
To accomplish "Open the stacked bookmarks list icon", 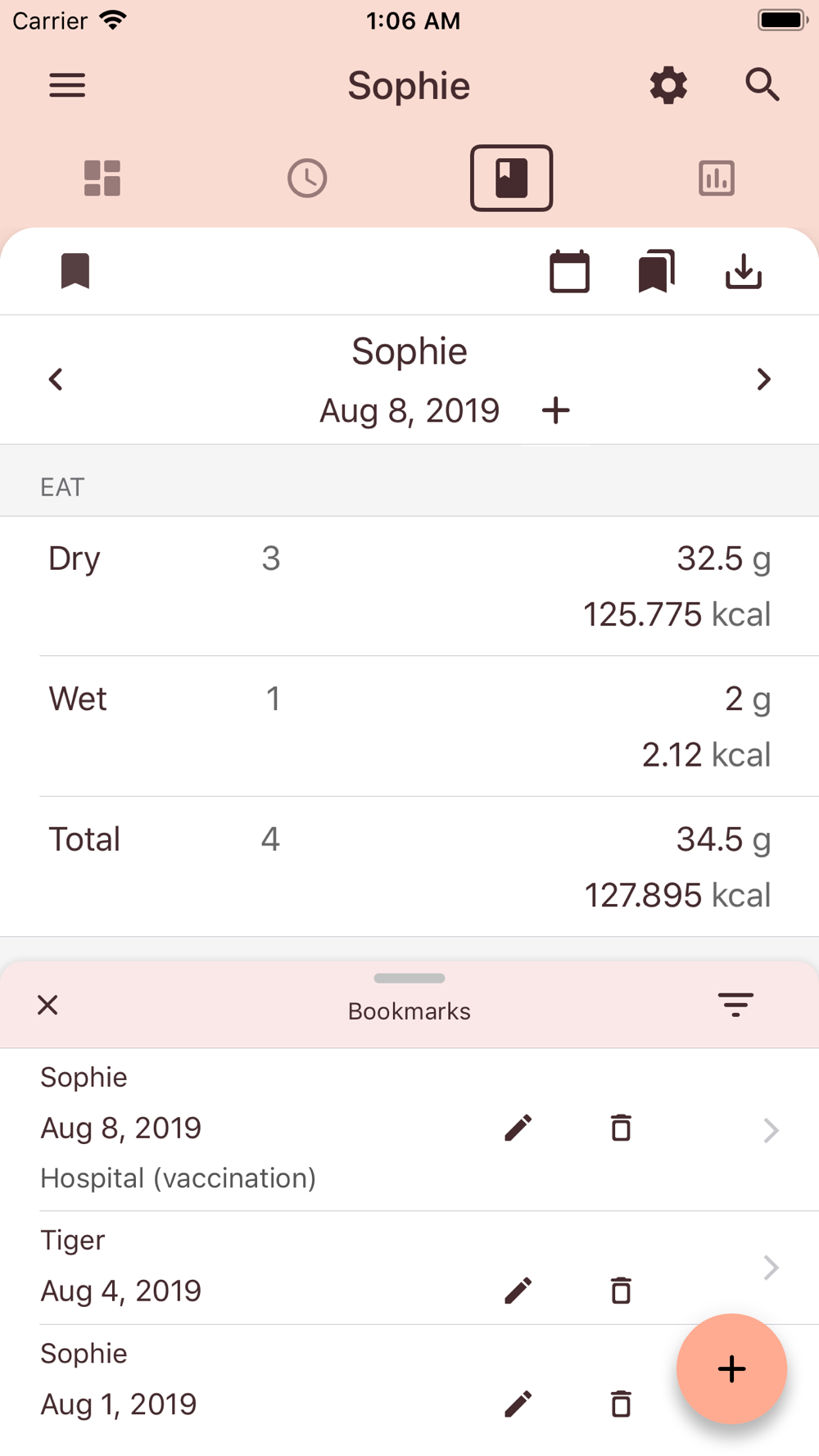I will 656,271.
